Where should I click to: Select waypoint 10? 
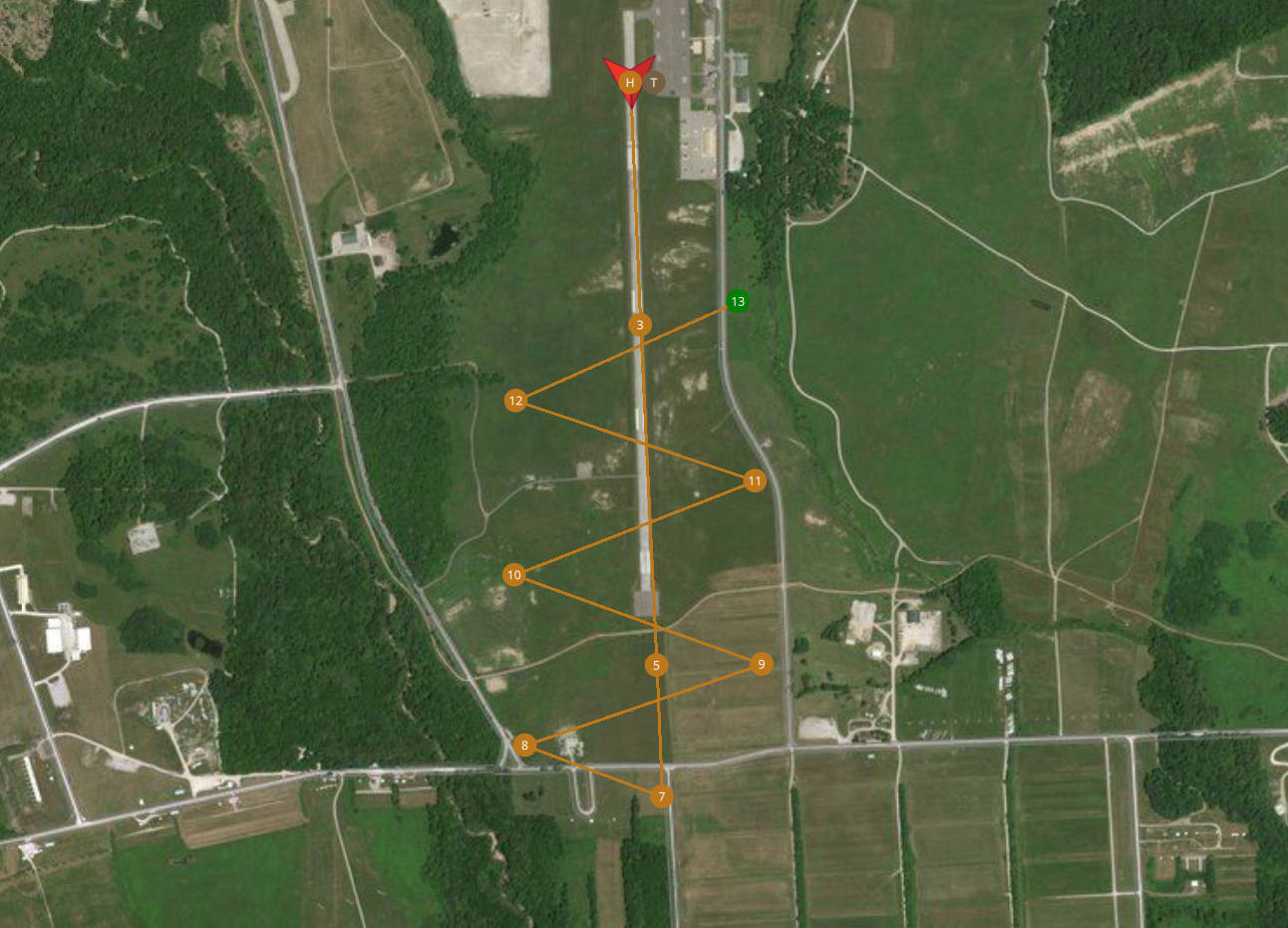(x=514, y=575)
